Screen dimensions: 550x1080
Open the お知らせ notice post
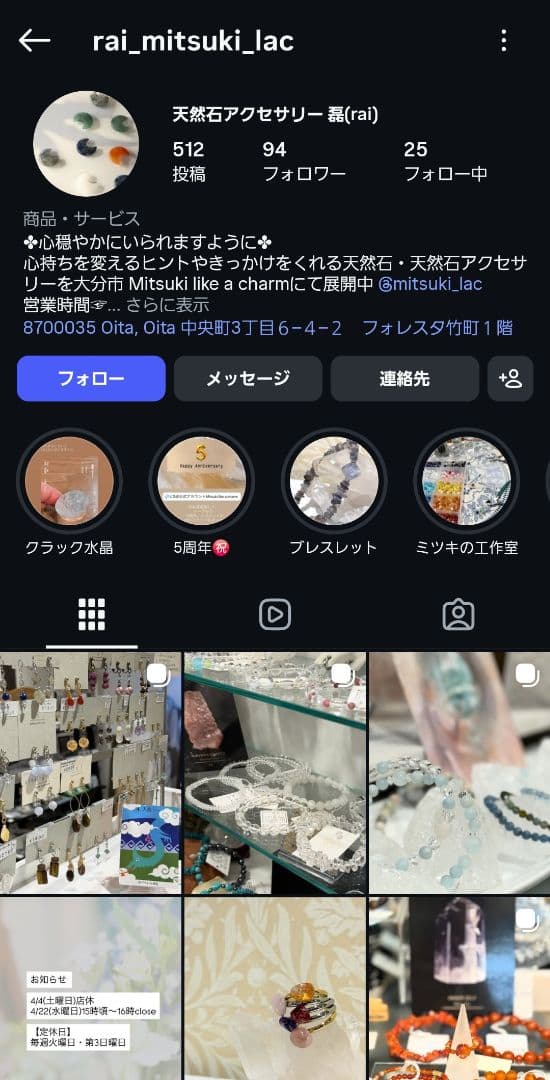[x=90, y=988]
